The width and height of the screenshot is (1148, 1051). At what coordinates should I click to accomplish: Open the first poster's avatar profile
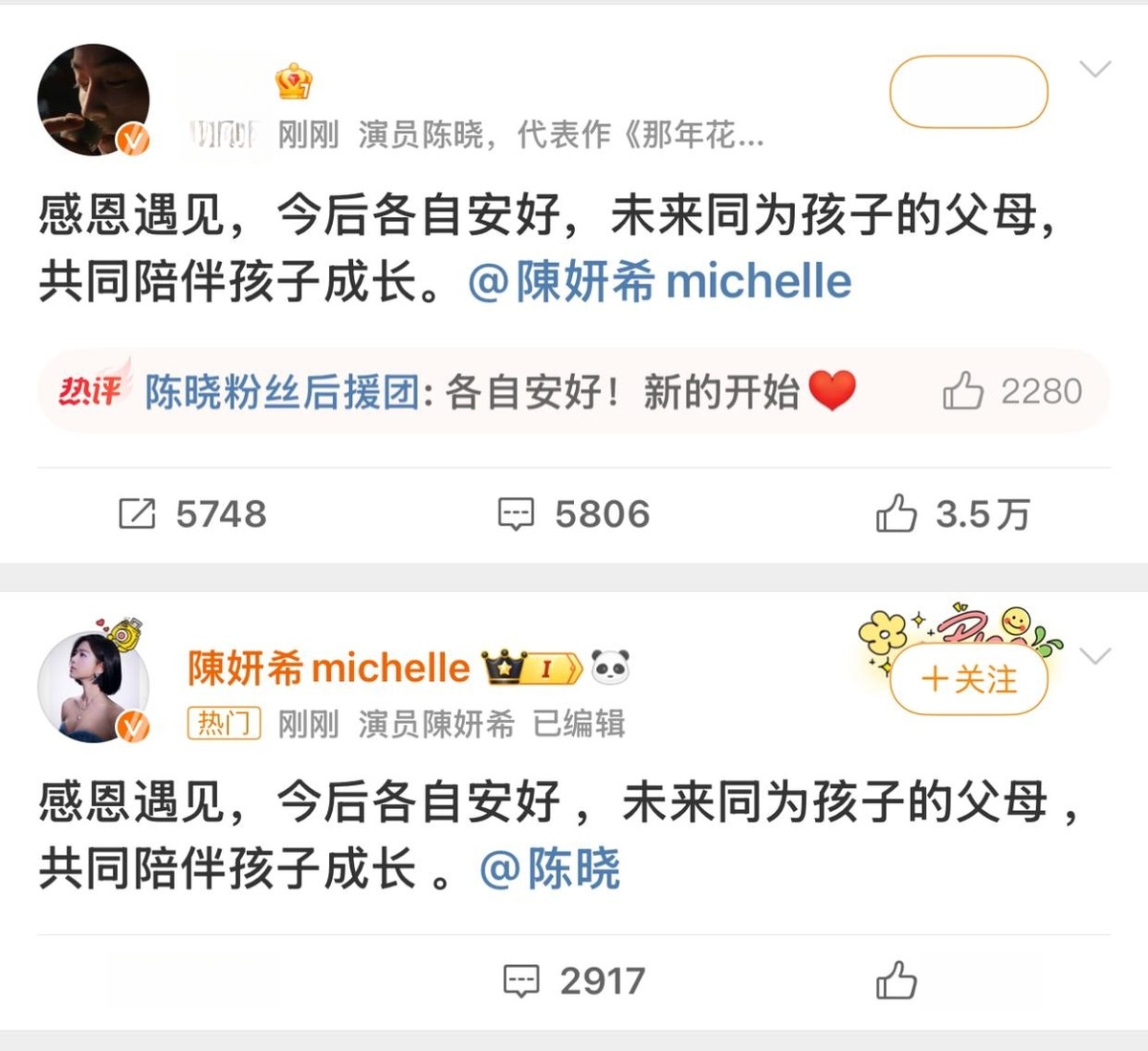(x=93, y=100)
